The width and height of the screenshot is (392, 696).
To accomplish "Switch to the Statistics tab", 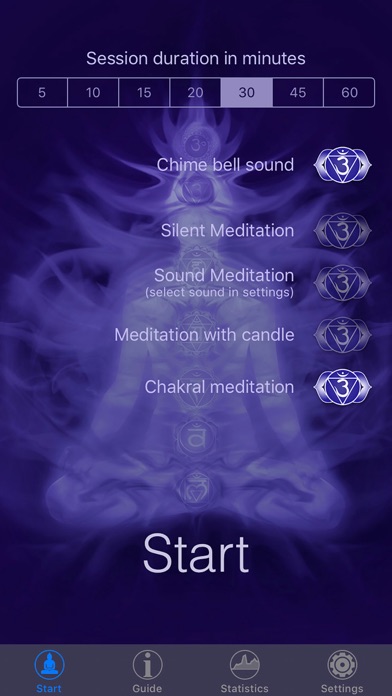I will pos(245,672).
